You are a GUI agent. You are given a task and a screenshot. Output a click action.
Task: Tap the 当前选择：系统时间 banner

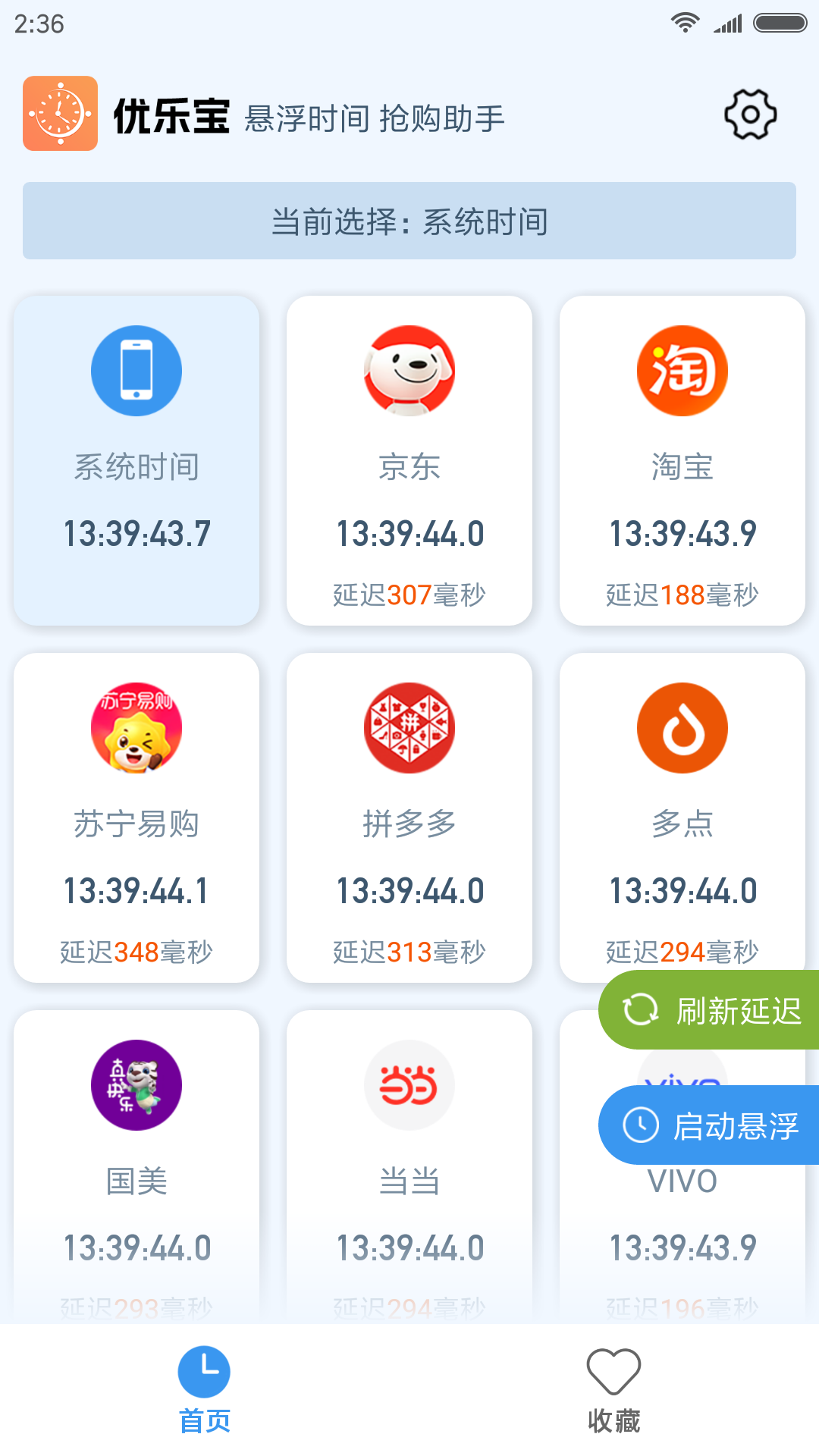click(409, 221)
